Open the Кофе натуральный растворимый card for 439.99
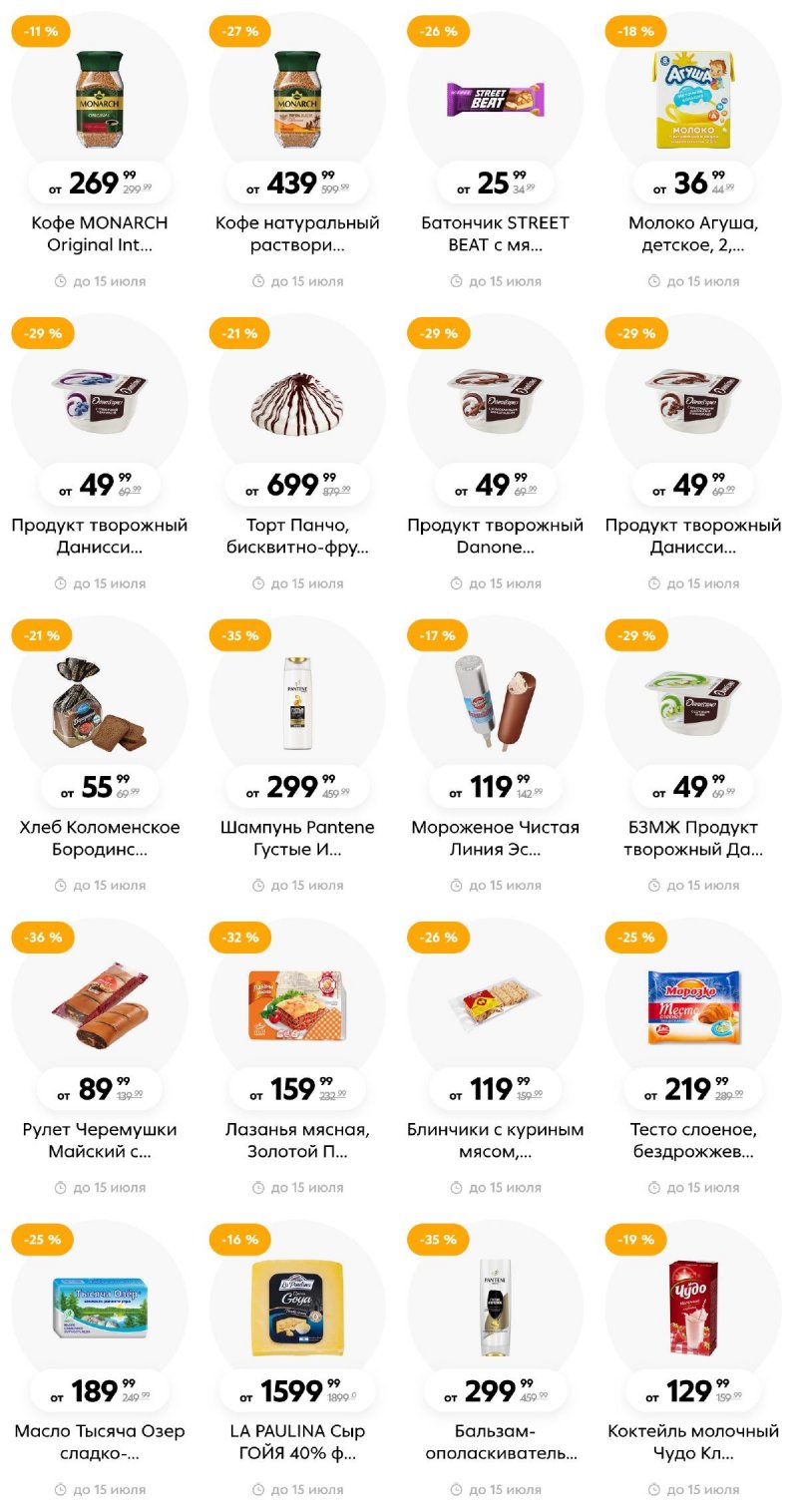798x1512 pixels. point(297,100)
